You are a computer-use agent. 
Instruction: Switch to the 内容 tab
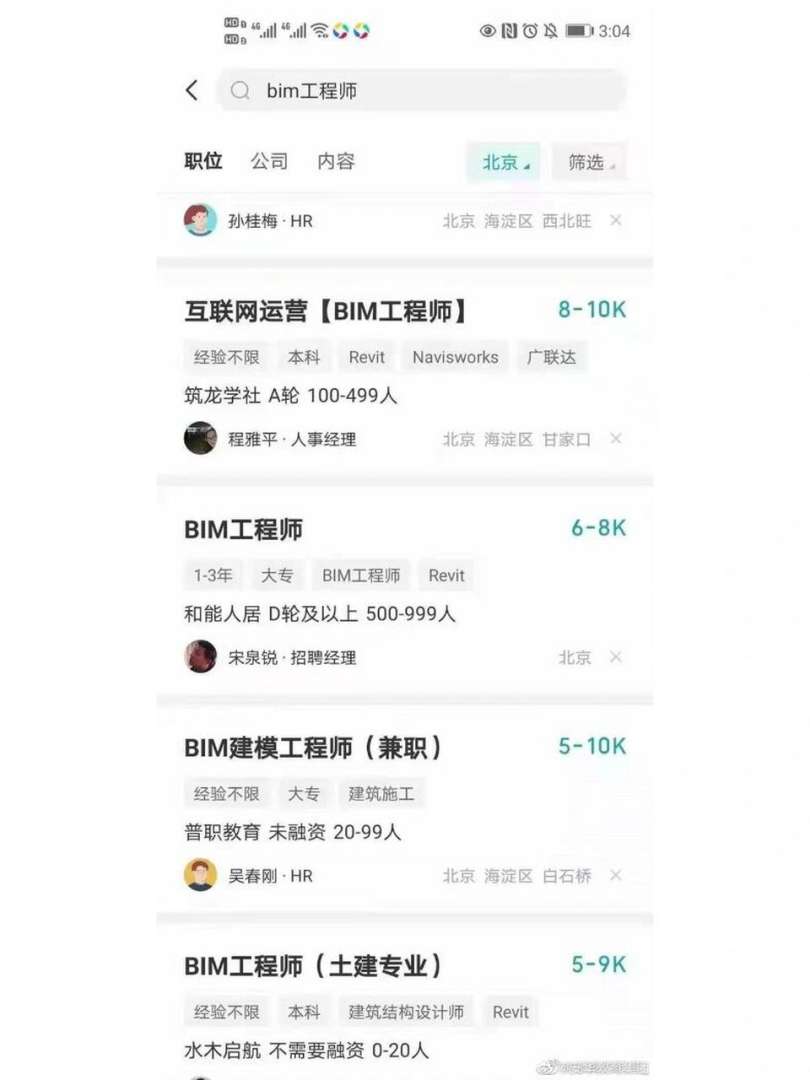pyautogui.click(x=338, y=161)
